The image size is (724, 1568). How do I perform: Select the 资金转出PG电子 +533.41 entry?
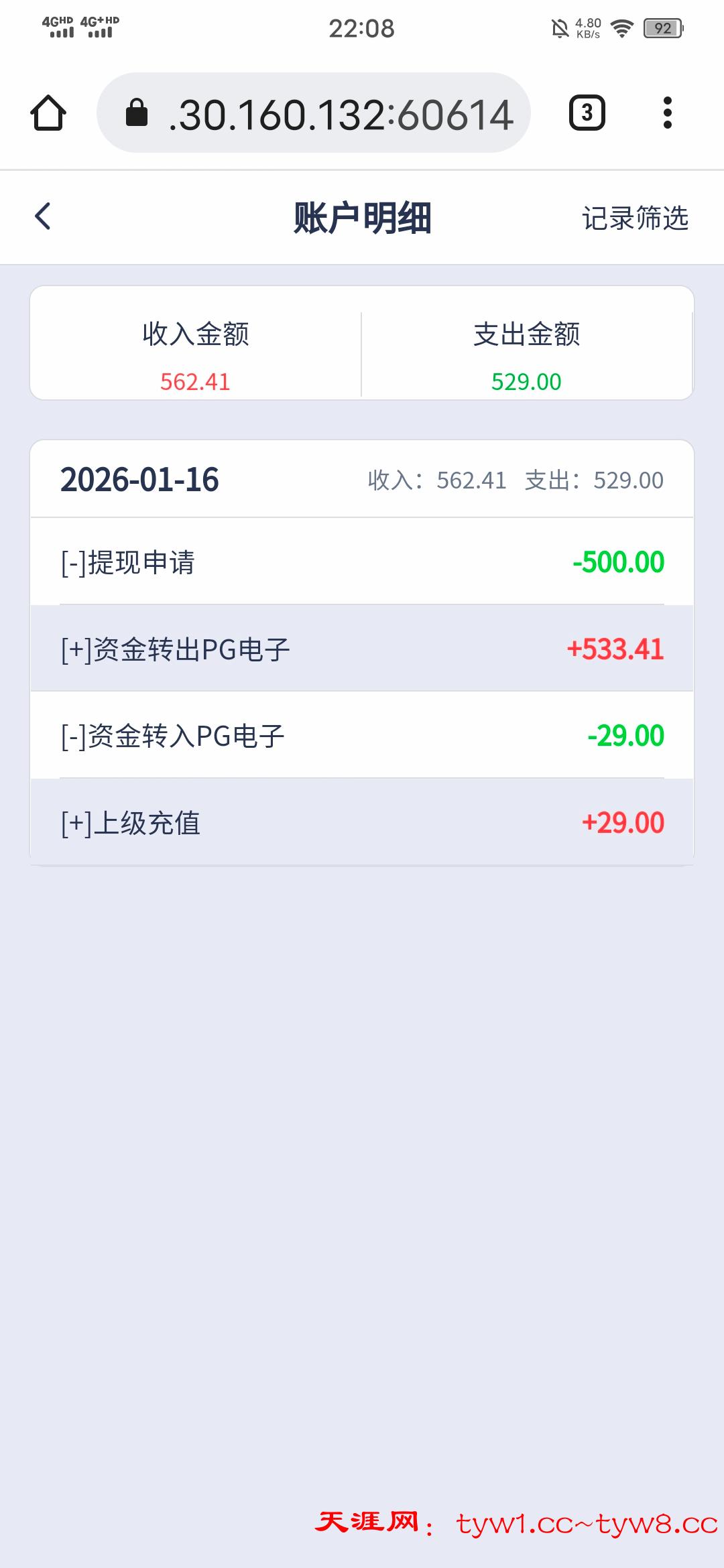click(362, 649)
